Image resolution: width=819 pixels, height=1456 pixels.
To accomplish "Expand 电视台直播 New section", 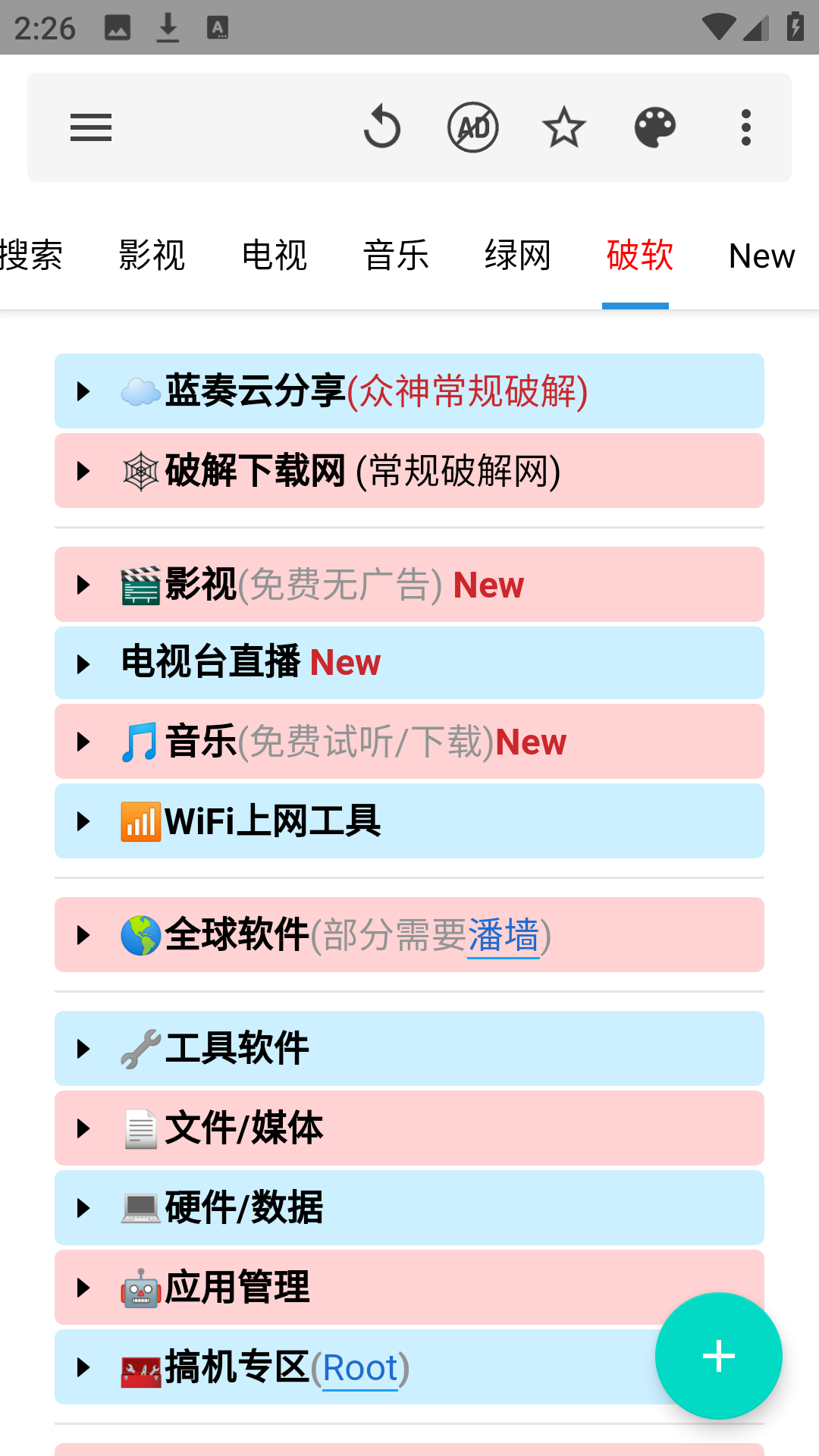I will (x=409, y=663).
